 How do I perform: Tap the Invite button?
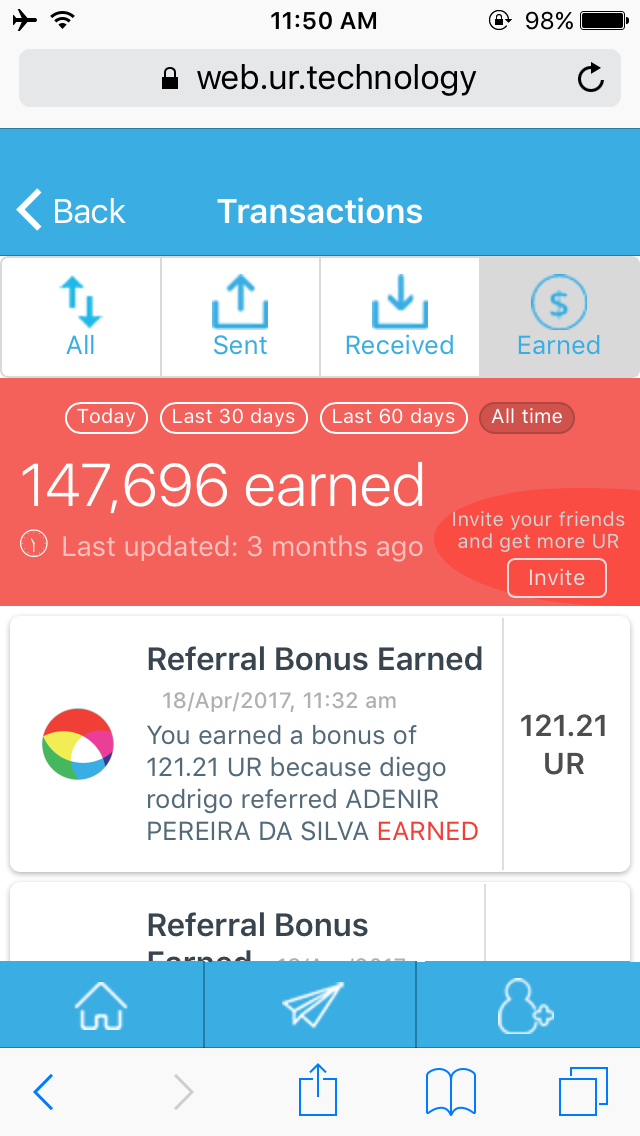click(x=557, y=578)
